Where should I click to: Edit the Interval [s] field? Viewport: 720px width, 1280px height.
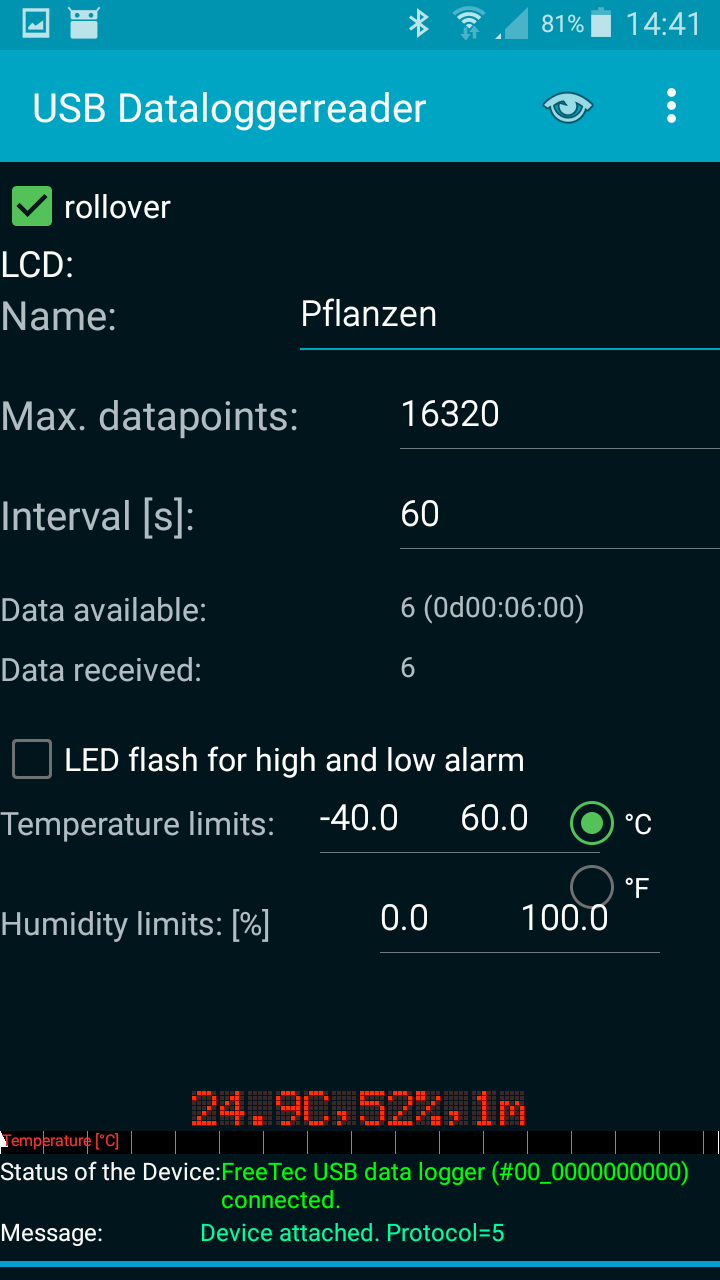coord(558,514)
